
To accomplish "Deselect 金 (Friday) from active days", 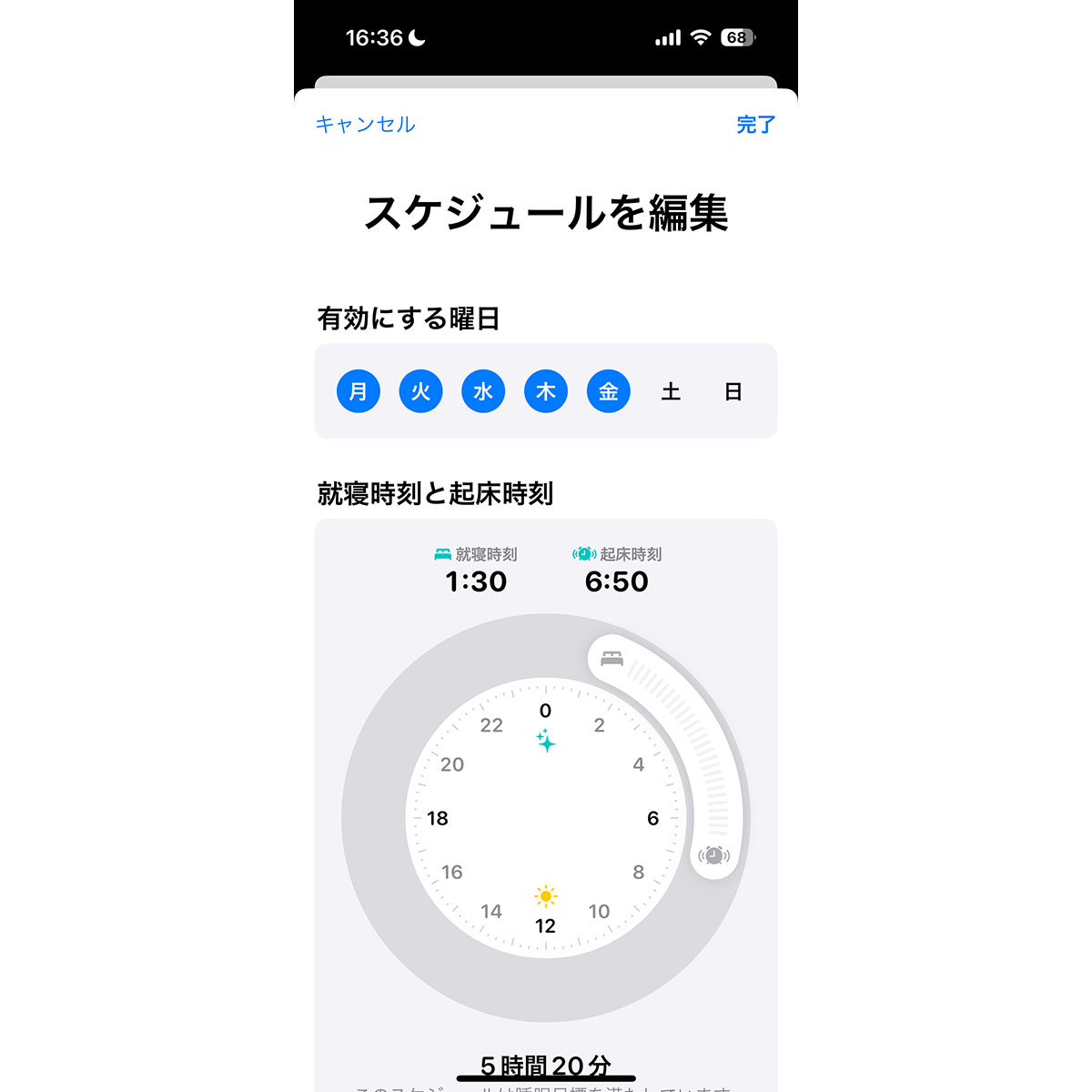I will point(609,391).
